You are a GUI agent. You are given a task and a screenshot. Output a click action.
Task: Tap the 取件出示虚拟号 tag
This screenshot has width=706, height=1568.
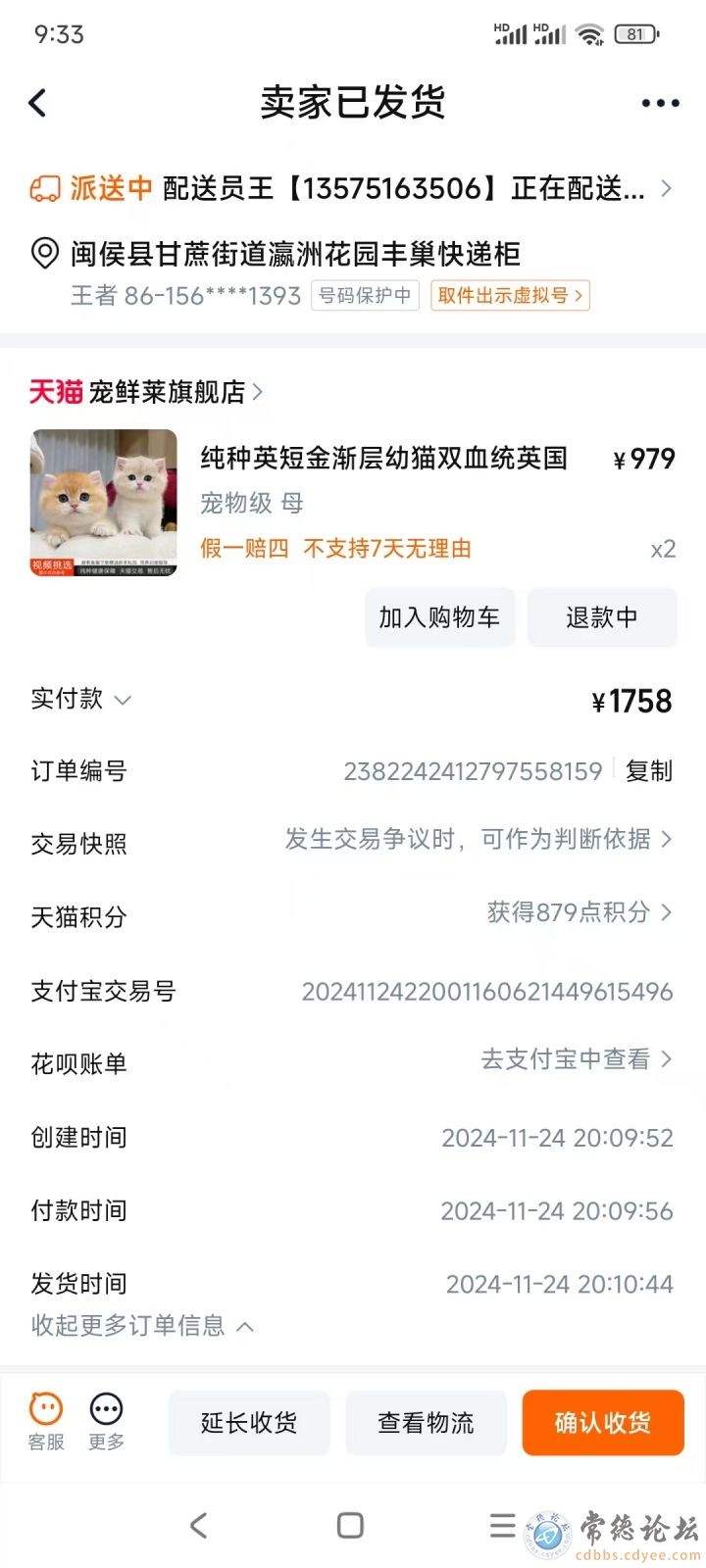[510, 296]
